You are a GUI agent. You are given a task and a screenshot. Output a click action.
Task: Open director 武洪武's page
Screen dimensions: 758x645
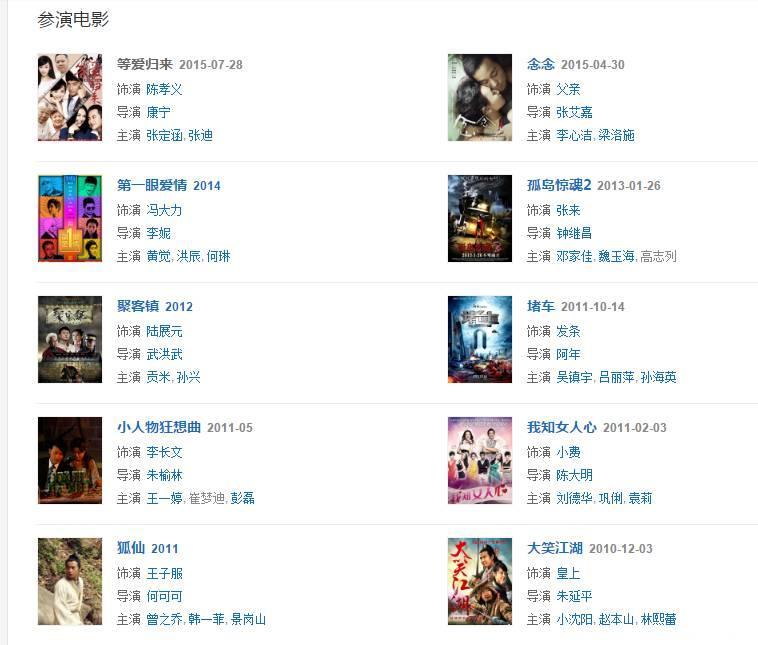click(x=164, y=354)
